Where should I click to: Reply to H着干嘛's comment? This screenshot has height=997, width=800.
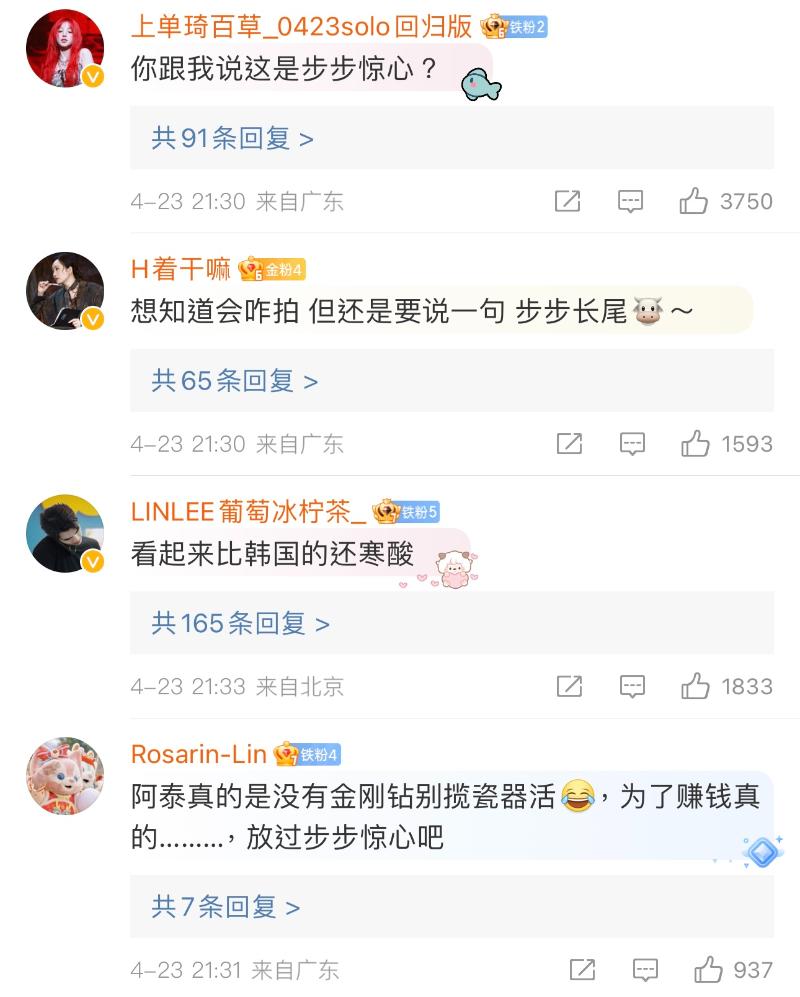(632, 443)
